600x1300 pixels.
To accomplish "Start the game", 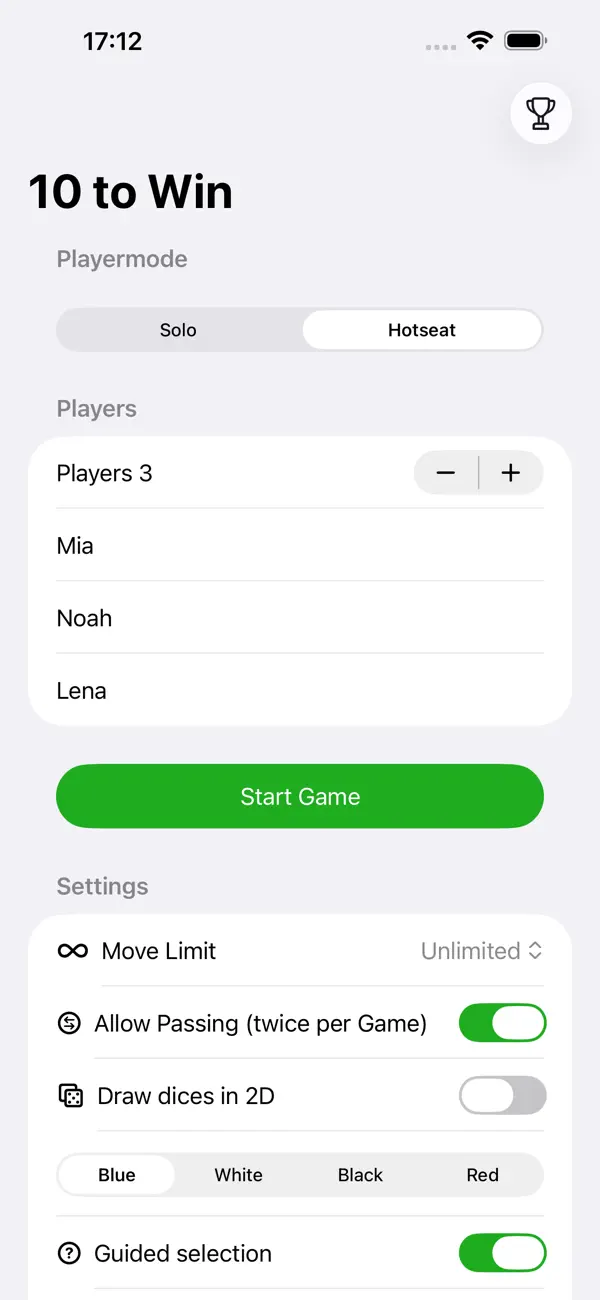I will point(300,796).
